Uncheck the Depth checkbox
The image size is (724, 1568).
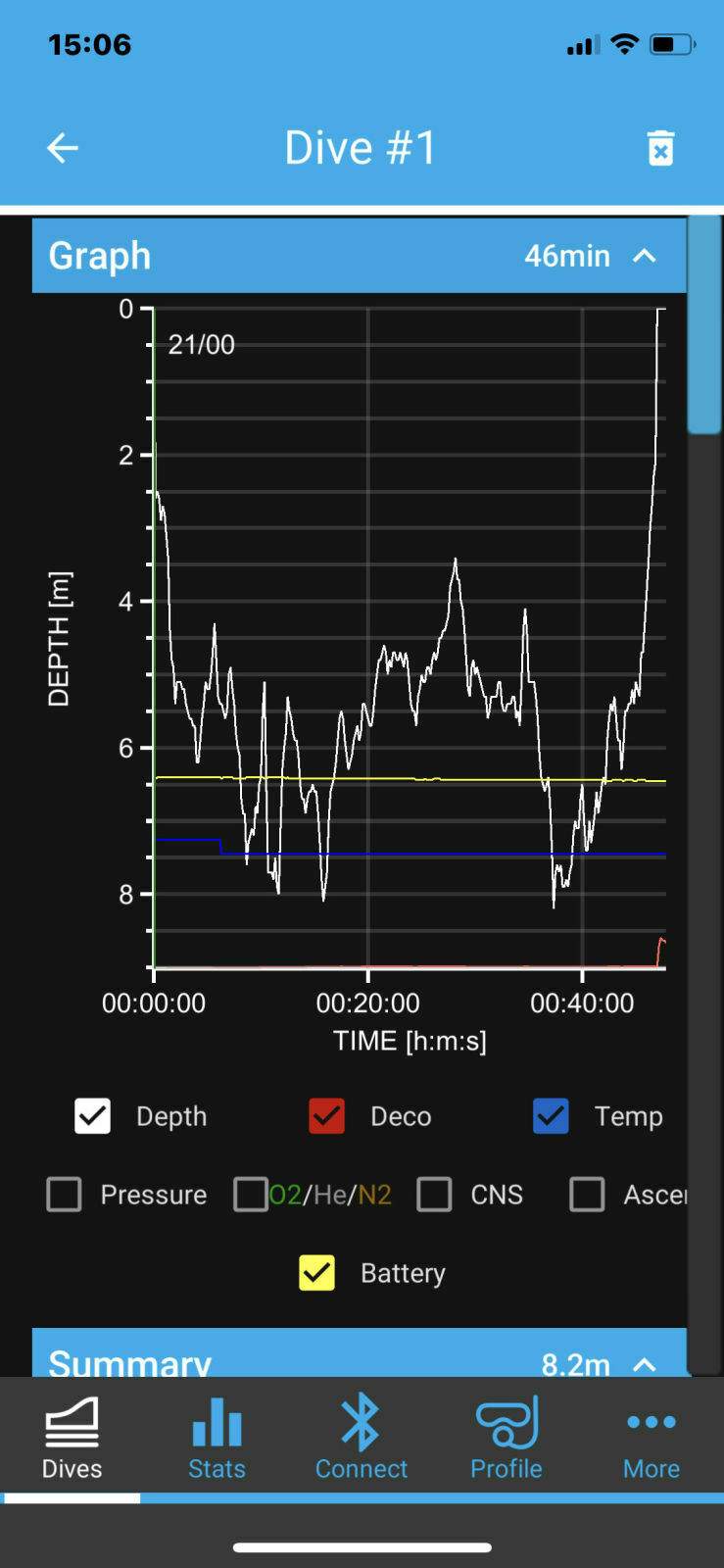pyautogui.click(x=93, y=1116)
